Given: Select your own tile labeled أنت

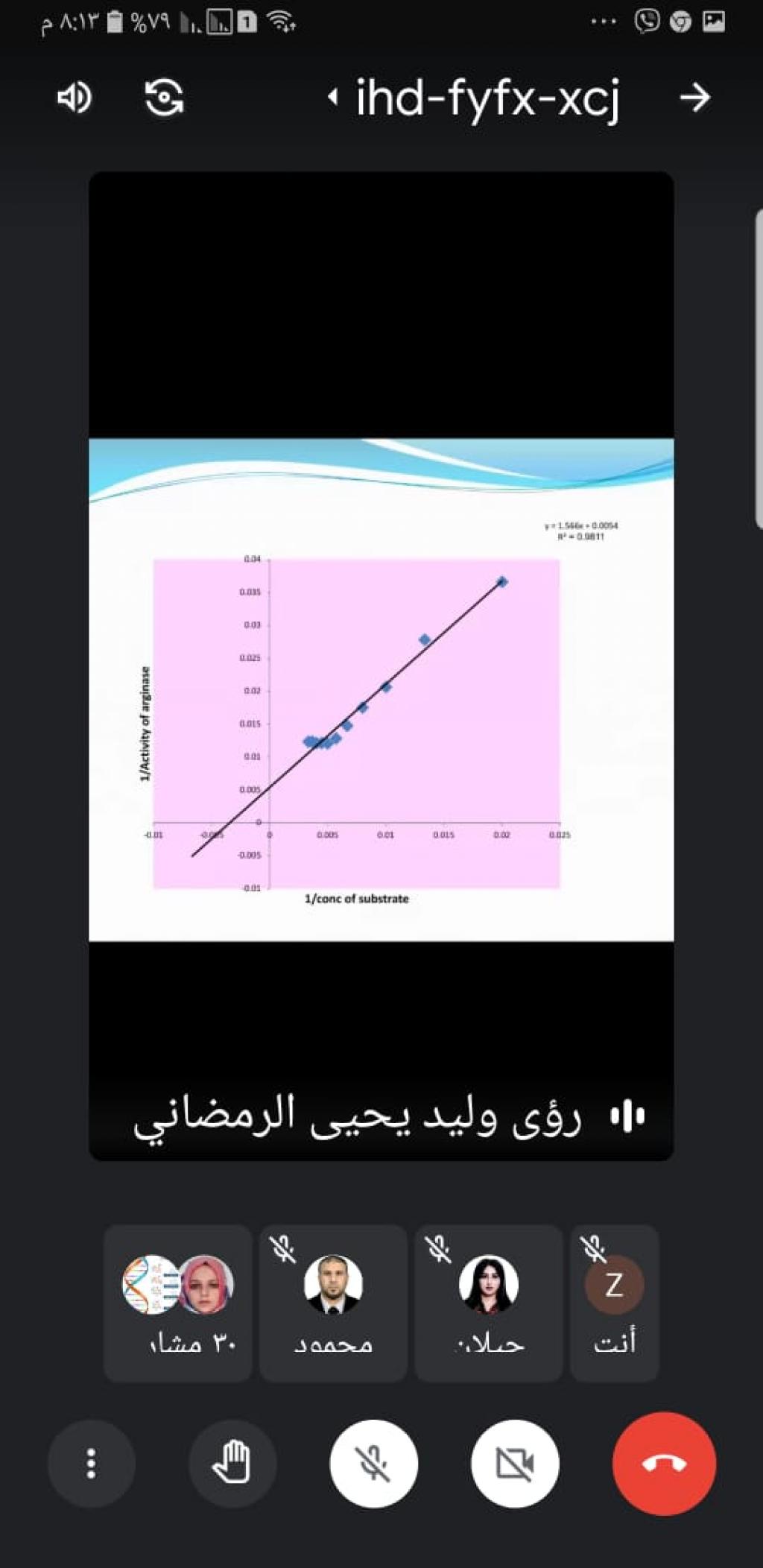Looking at the screenshot, I should pos(614,1303).
